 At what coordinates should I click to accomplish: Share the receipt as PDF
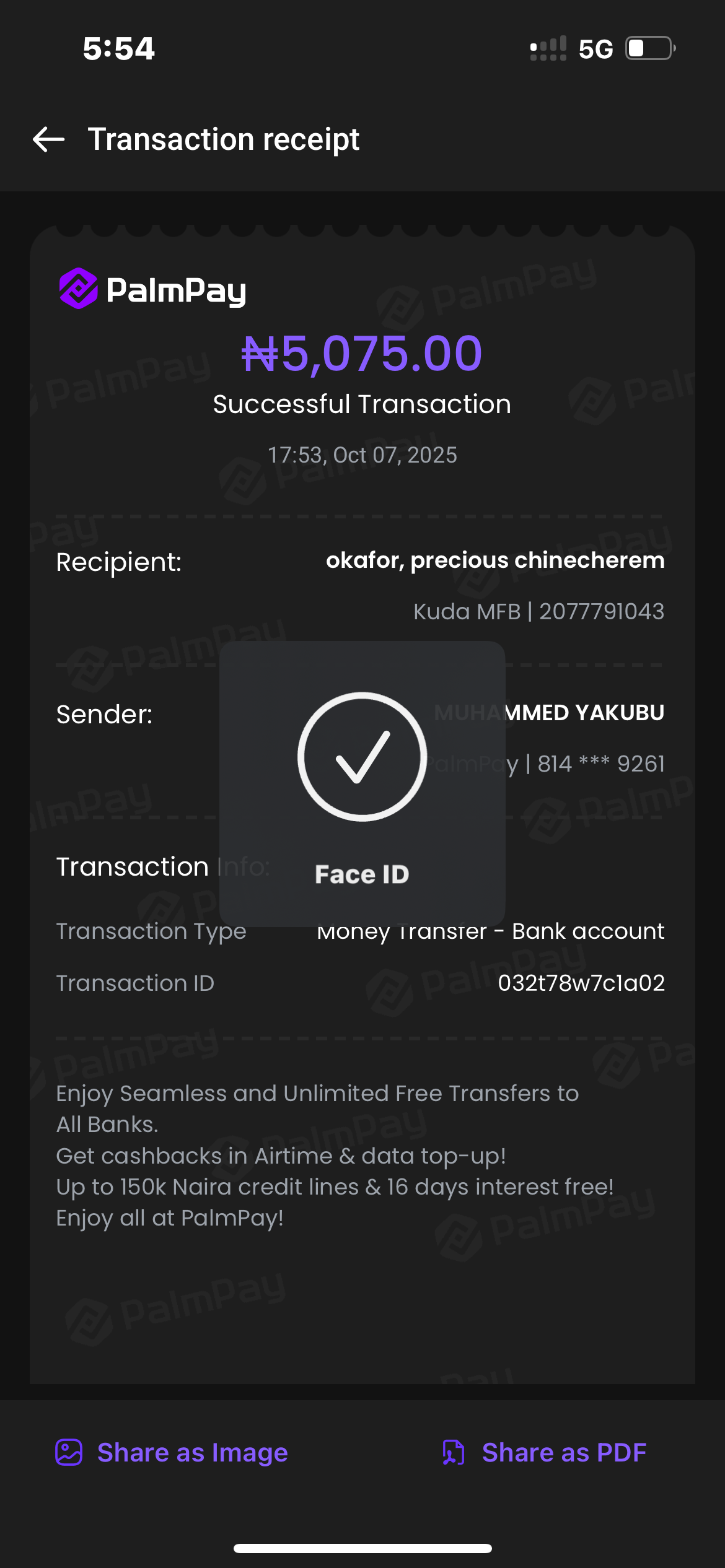tap(544, 1452)
